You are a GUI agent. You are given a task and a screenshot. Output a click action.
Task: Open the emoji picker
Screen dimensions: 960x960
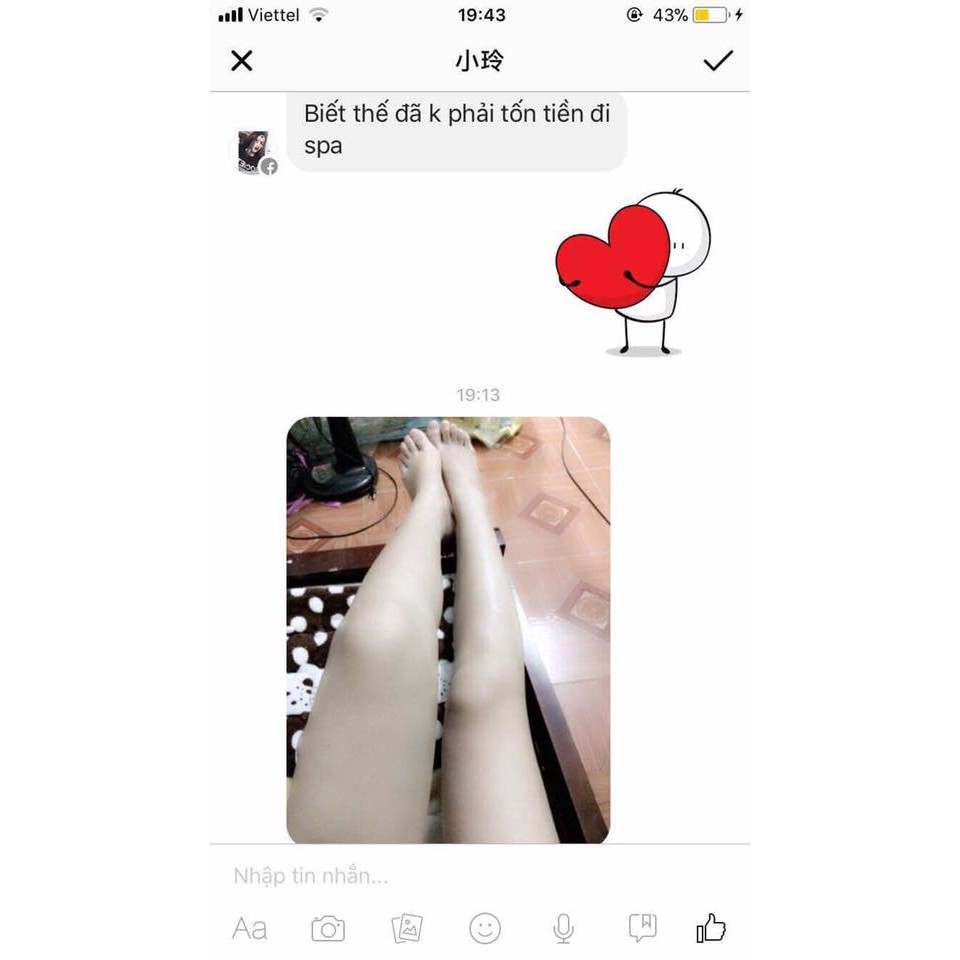[485, 929]
